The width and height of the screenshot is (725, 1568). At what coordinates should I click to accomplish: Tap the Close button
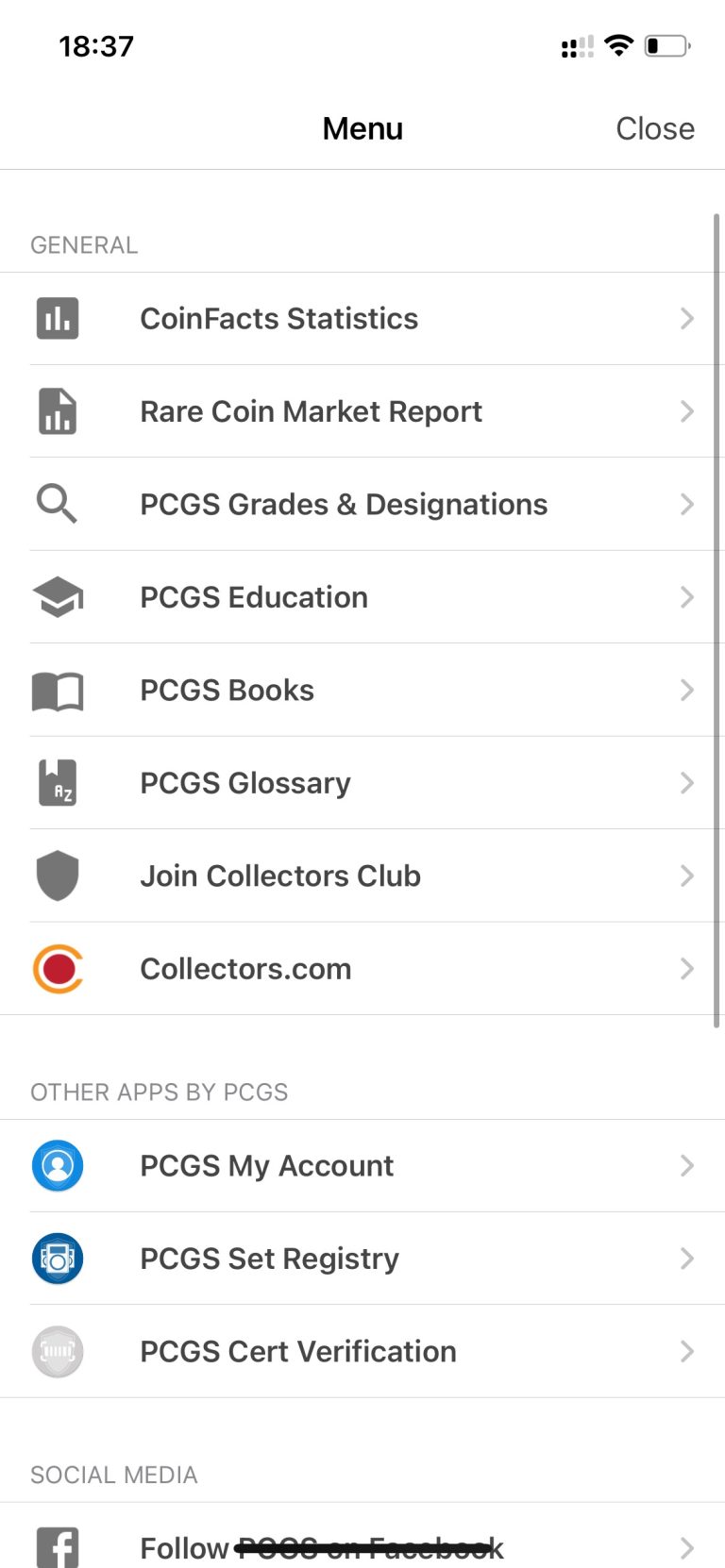click(x=655, y=128)
